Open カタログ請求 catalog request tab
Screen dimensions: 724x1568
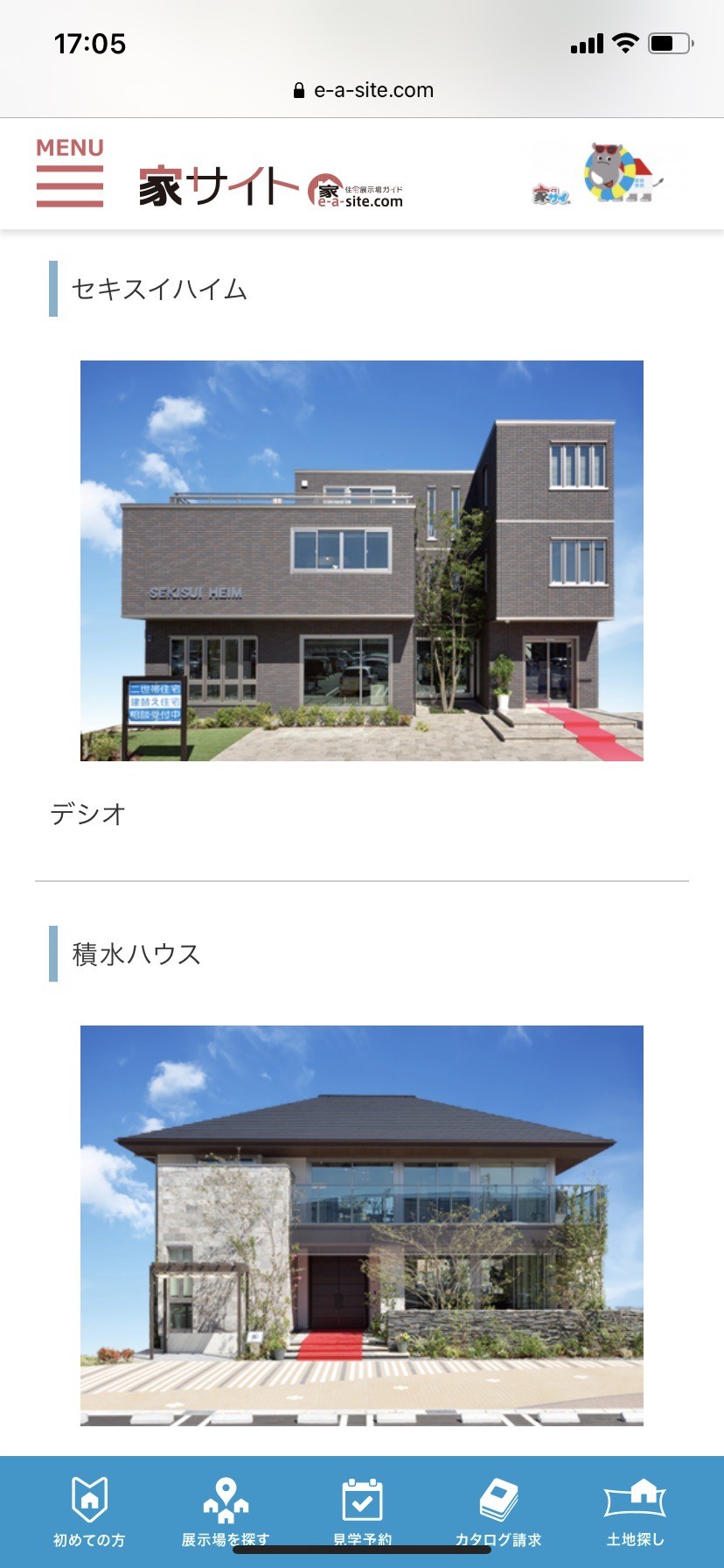[498, 1512]
